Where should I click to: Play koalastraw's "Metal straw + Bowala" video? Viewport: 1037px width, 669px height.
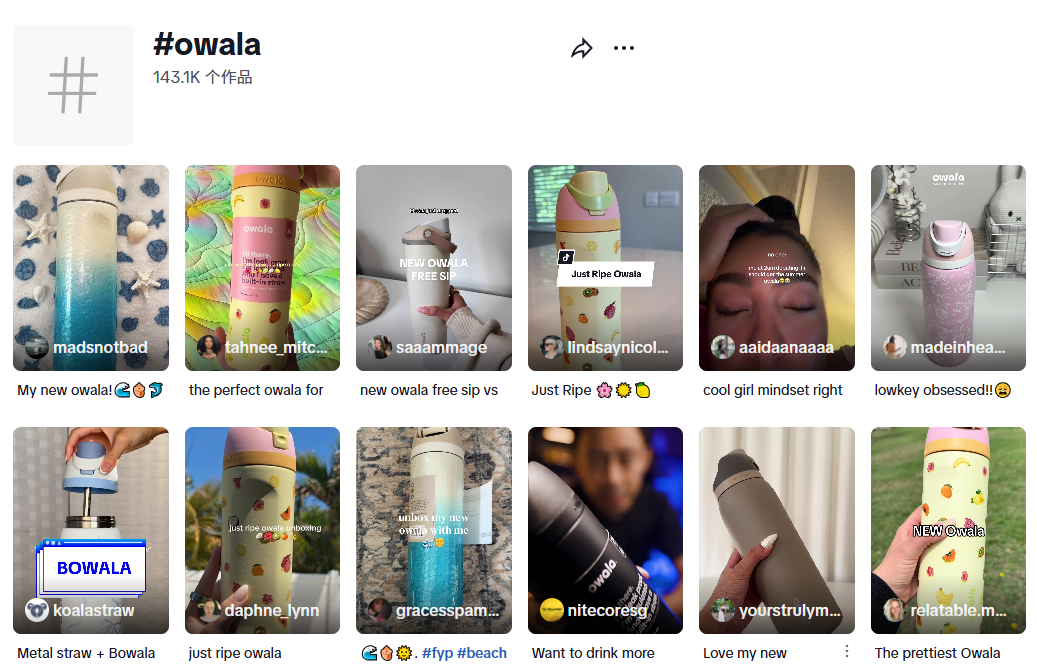tap(91, 530)
